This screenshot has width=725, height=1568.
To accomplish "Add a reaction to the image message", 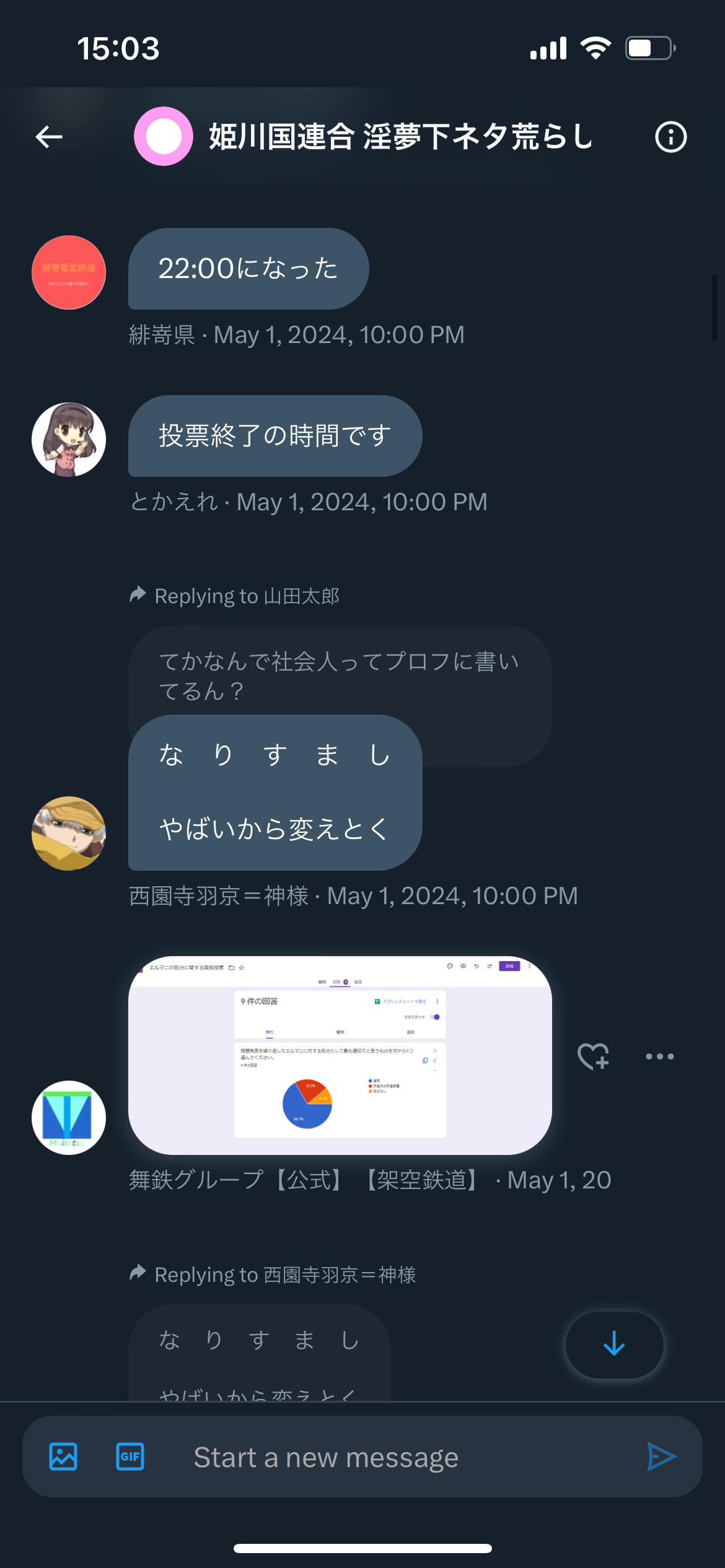I will pos(593,1056).
